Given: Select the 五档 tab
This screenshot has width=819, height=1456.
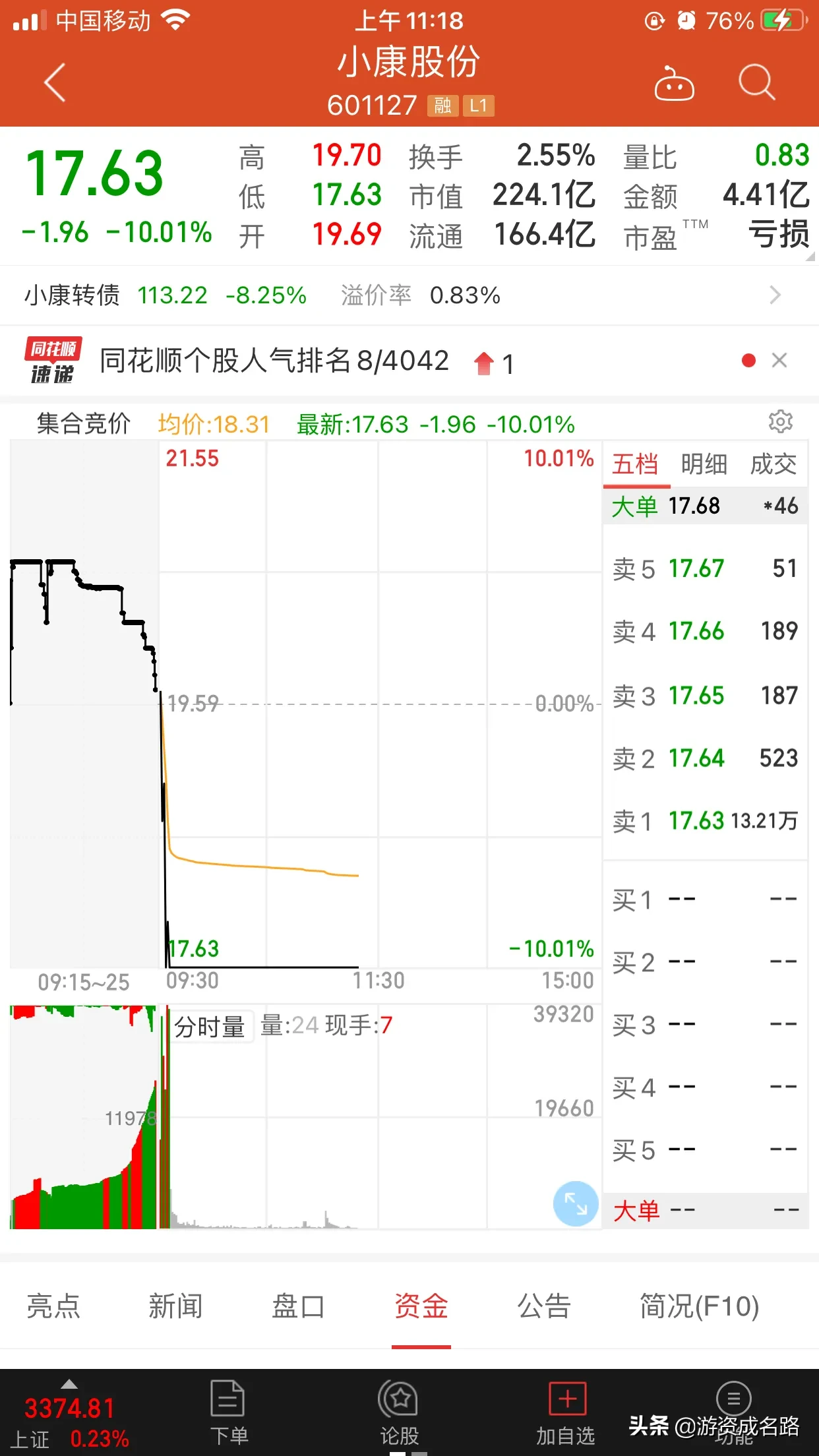Looking at the screenshot, I should click(636, 464).
